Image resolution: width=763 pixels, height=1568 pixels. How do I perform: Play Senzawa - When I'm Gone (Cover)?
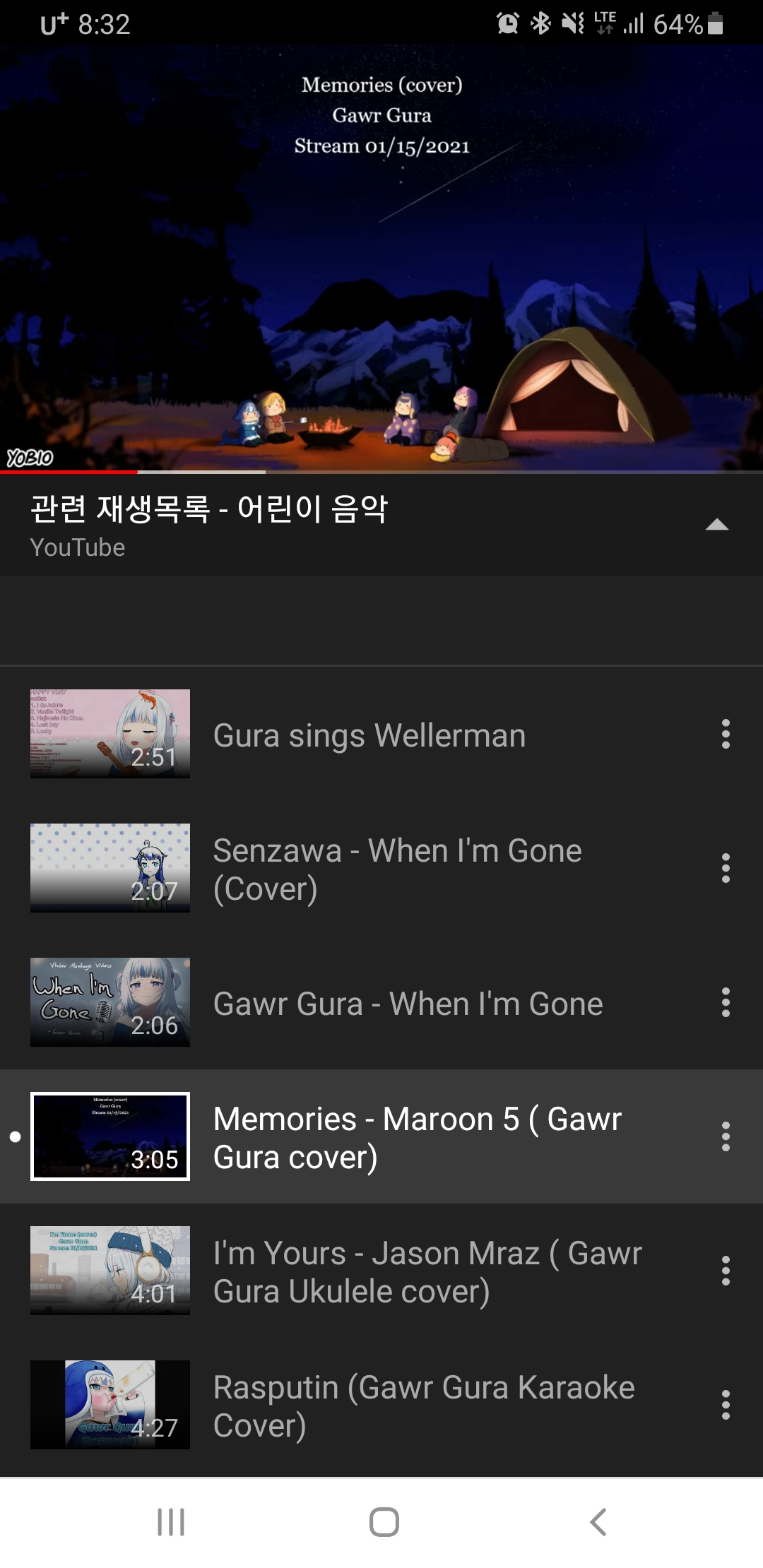click(x=396, y=869)
